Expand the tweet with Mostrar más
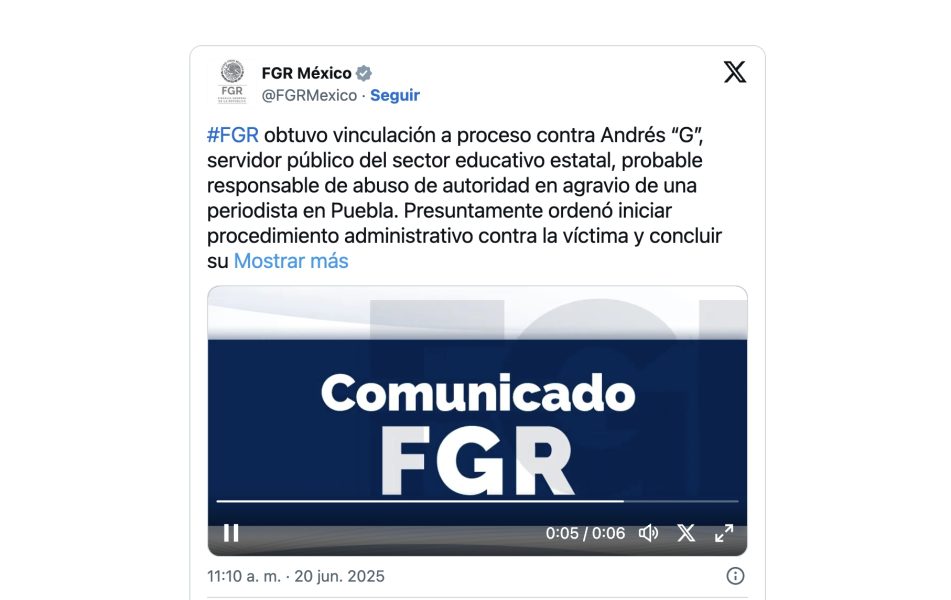This screenshot has width=951, height=600. click(291, 261)
